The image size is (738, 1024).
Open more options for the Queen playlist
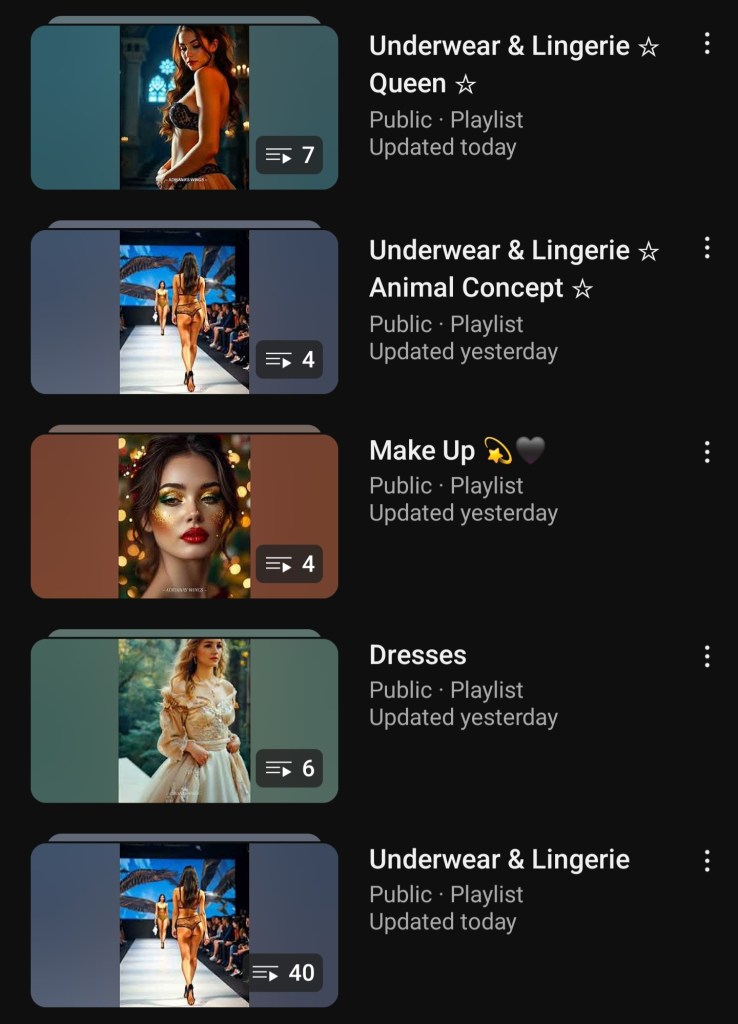point(707,43)
